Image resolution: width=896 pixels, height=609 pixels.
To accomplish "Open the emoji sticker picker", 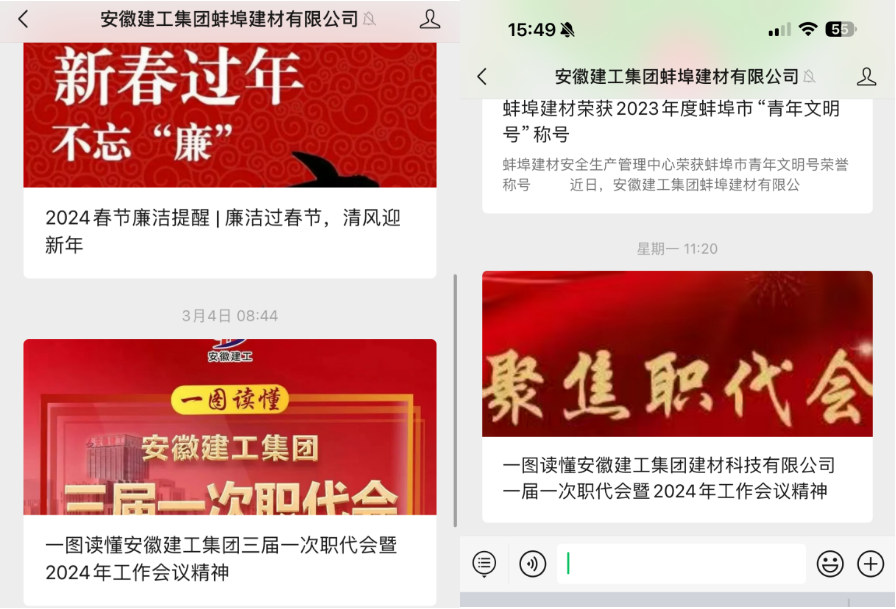I will click(x=830, y=564).
